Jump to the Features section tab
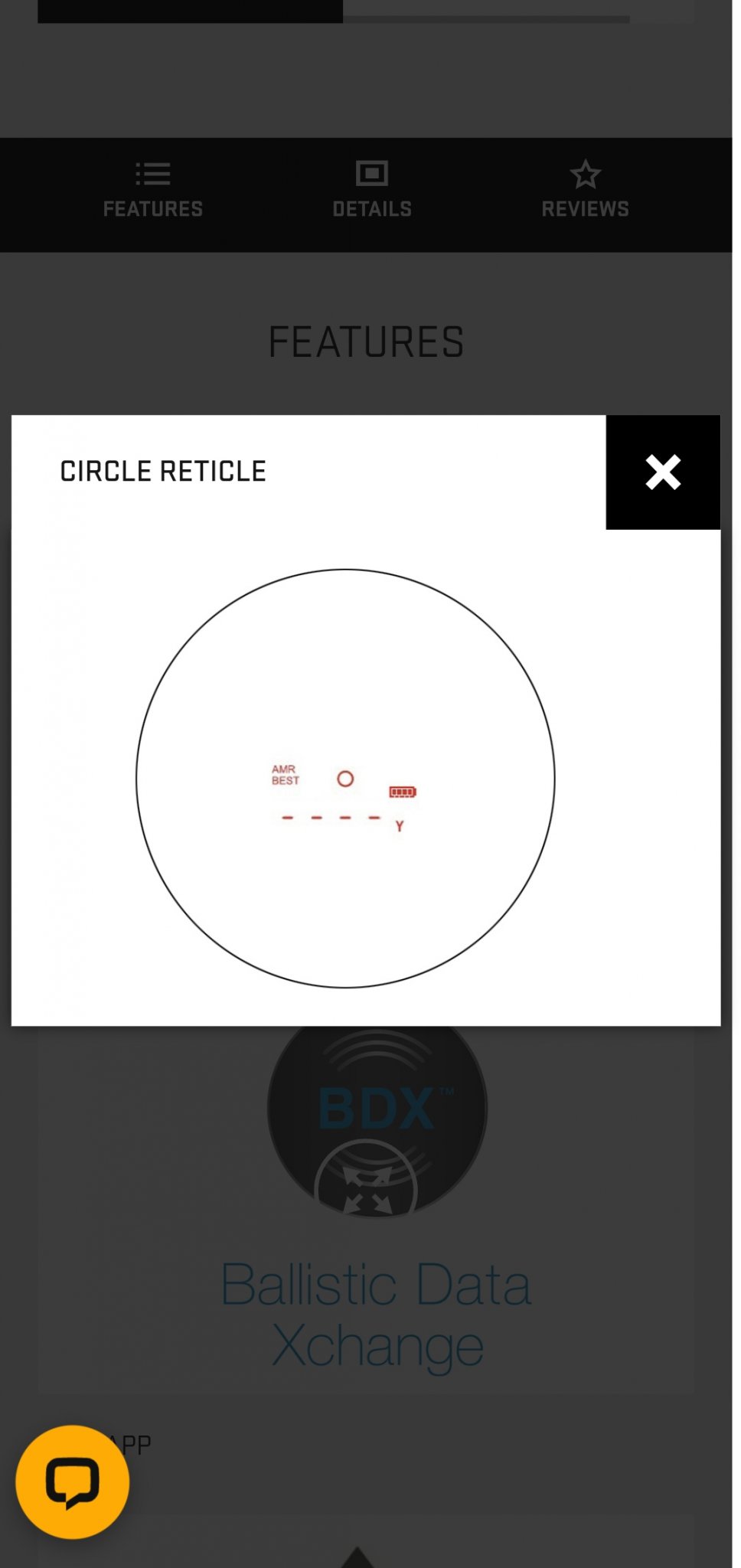Screen dimensions: 741x1568 tap(153, 191)
